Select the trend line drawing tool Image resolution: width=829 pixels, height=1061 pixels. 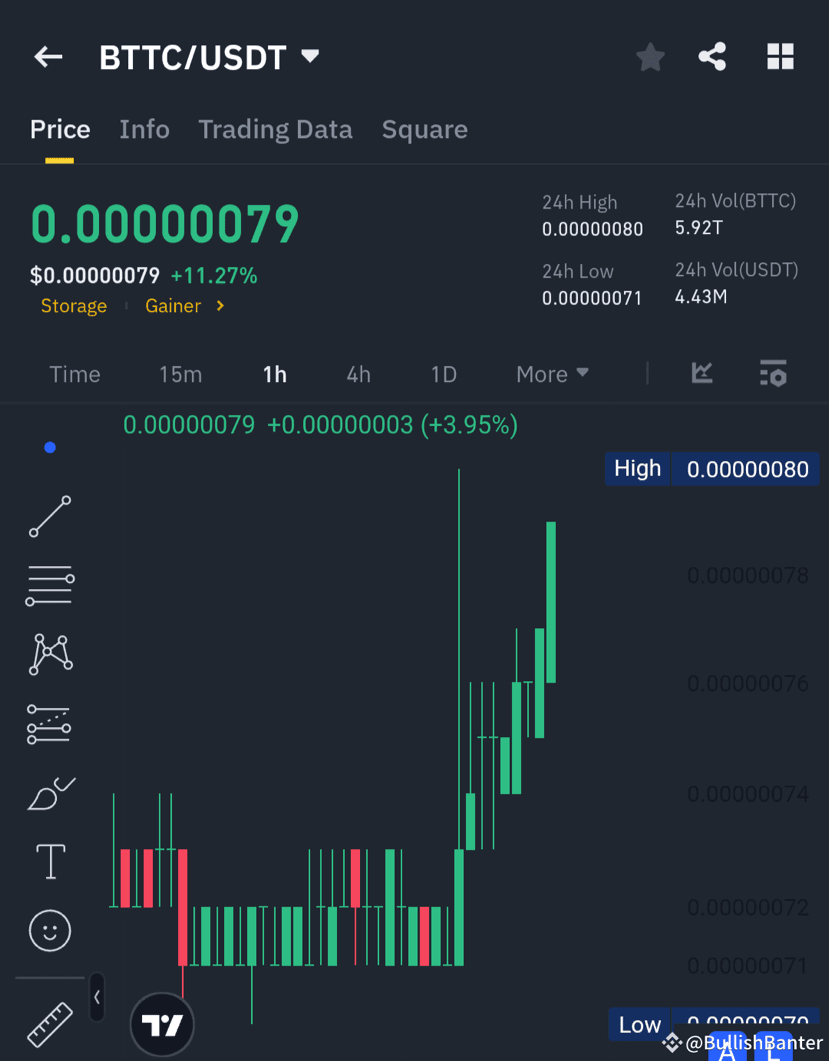pos(49,516)
